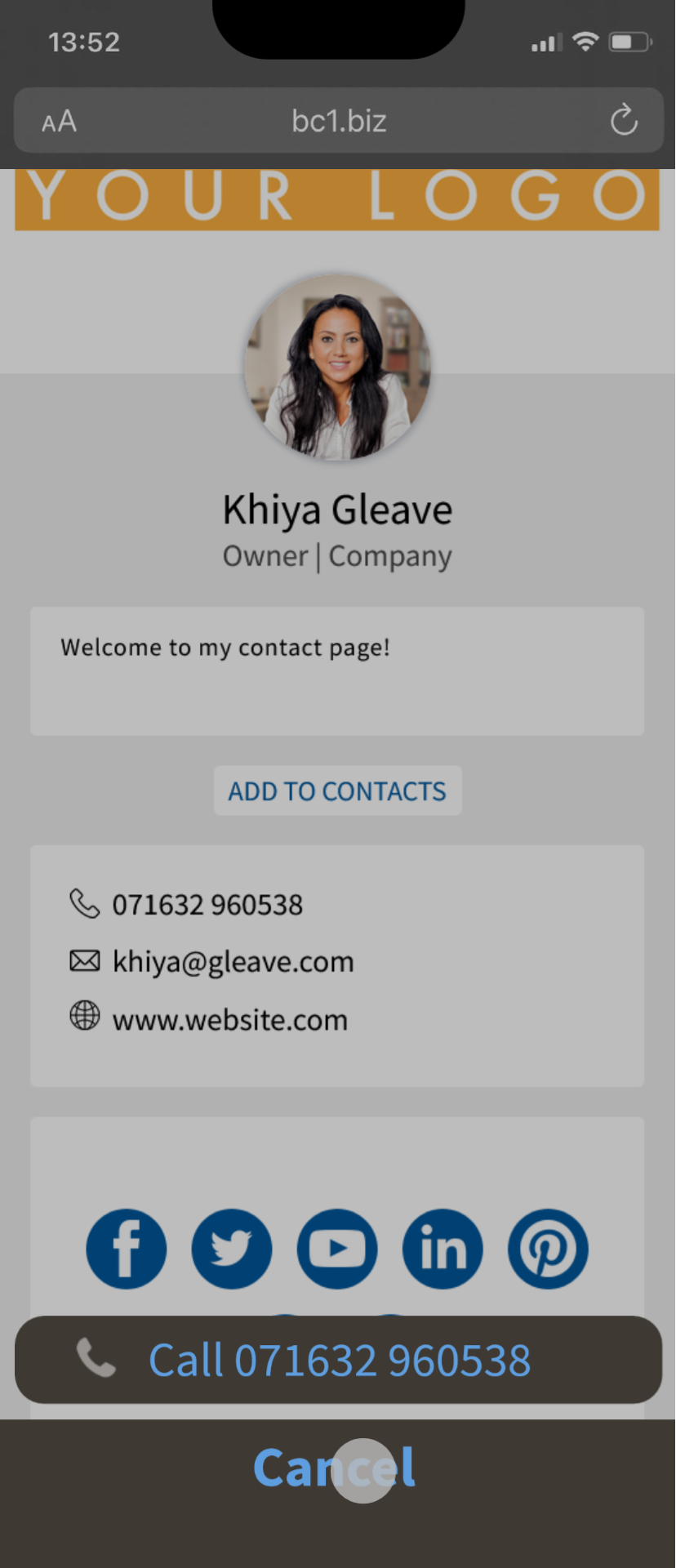Tap the phone number 071632 960538 row
The height and width of the screenshot is (1568, 676).
tap(207, 905)
